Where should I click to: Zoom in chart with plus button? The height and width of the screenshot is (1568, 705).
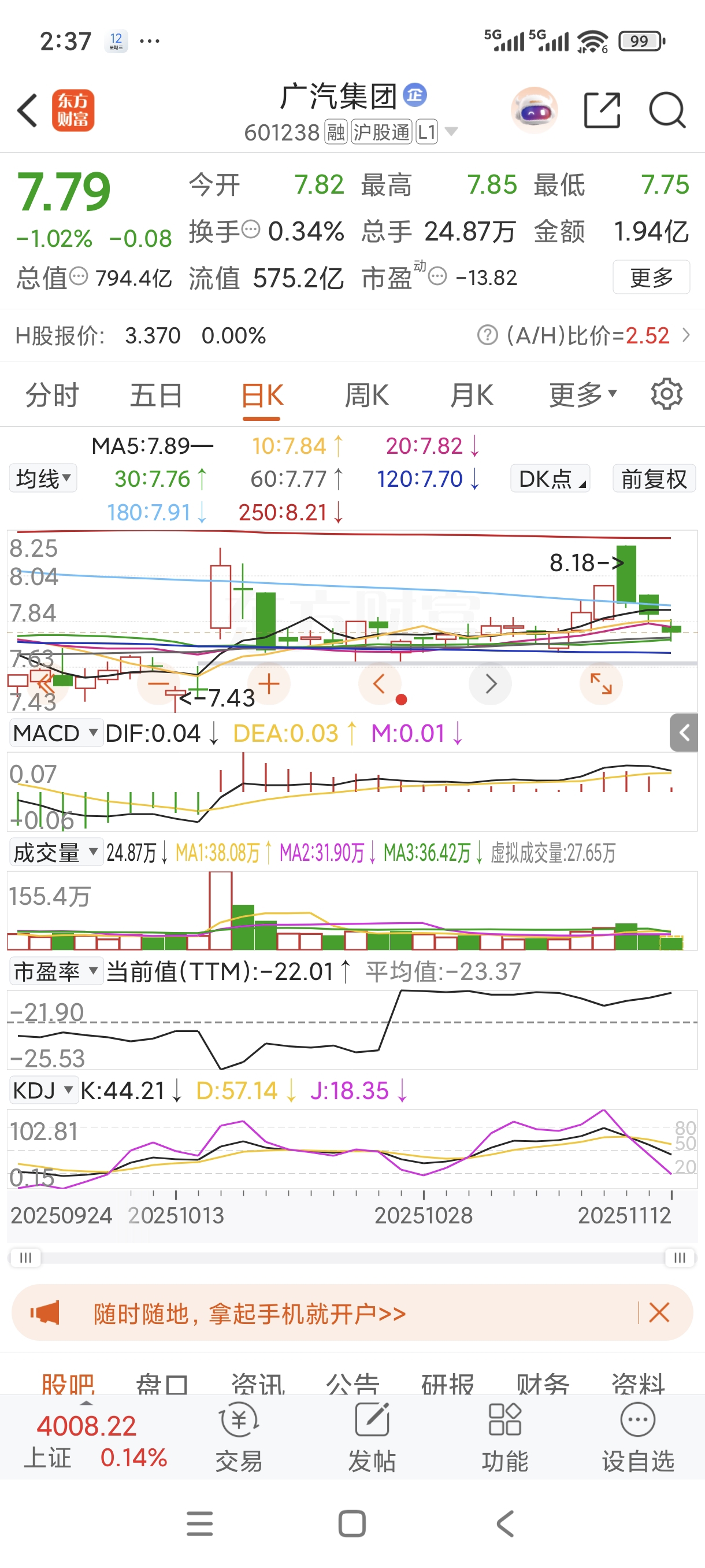[268, 683]
